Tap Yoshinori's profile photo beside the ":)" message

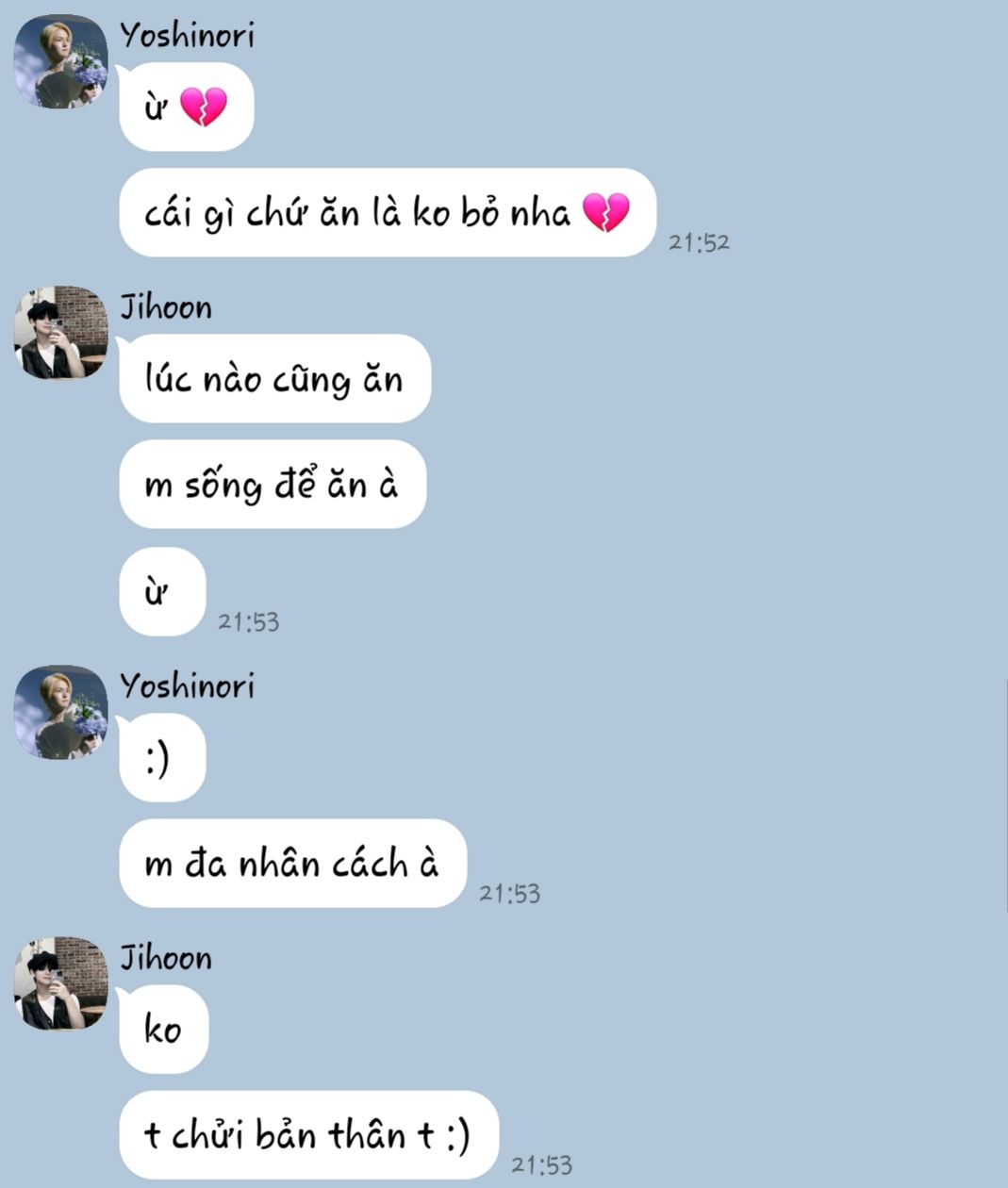[x=60, y=712]
